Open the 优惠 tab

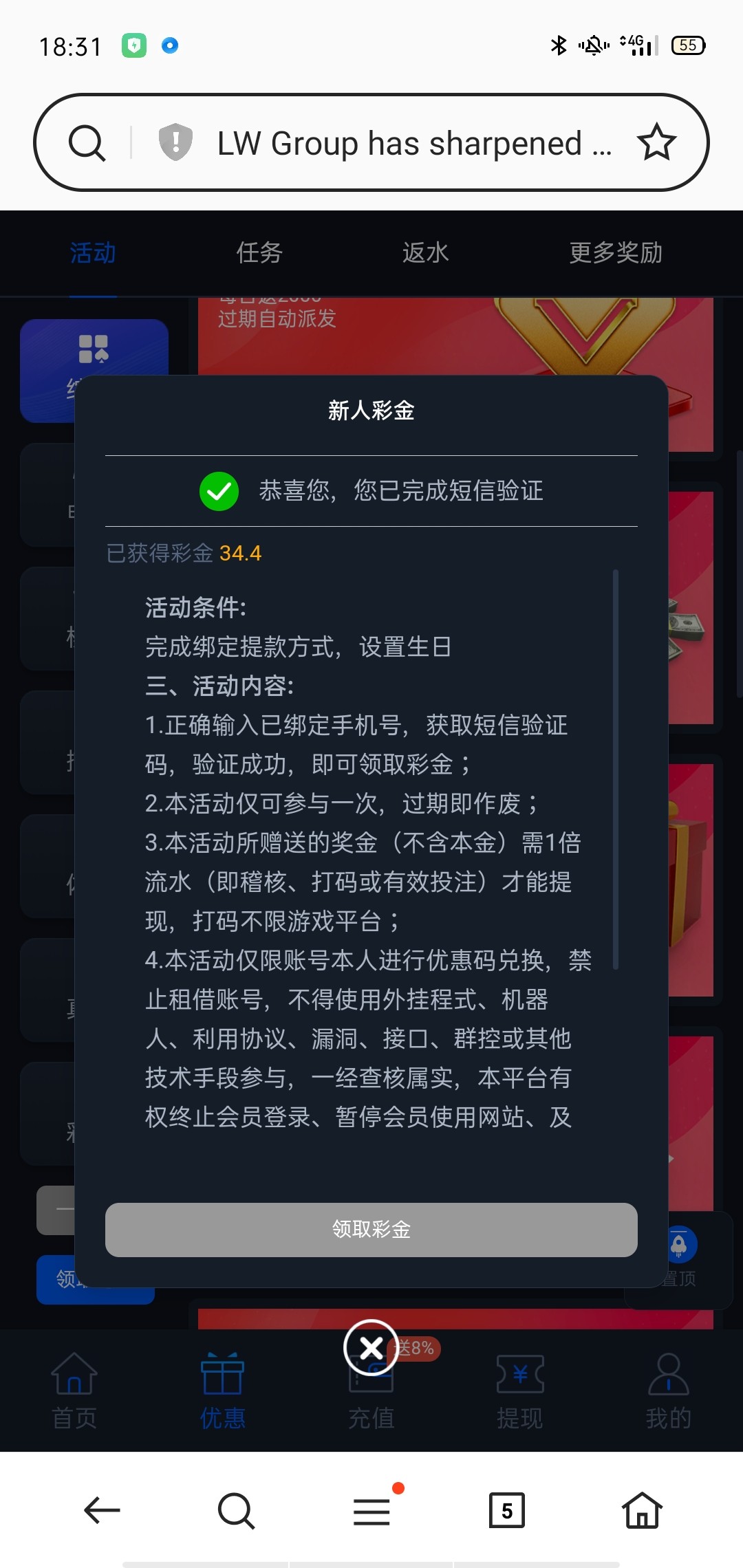pyautogui.click(x=222, y=1390)
